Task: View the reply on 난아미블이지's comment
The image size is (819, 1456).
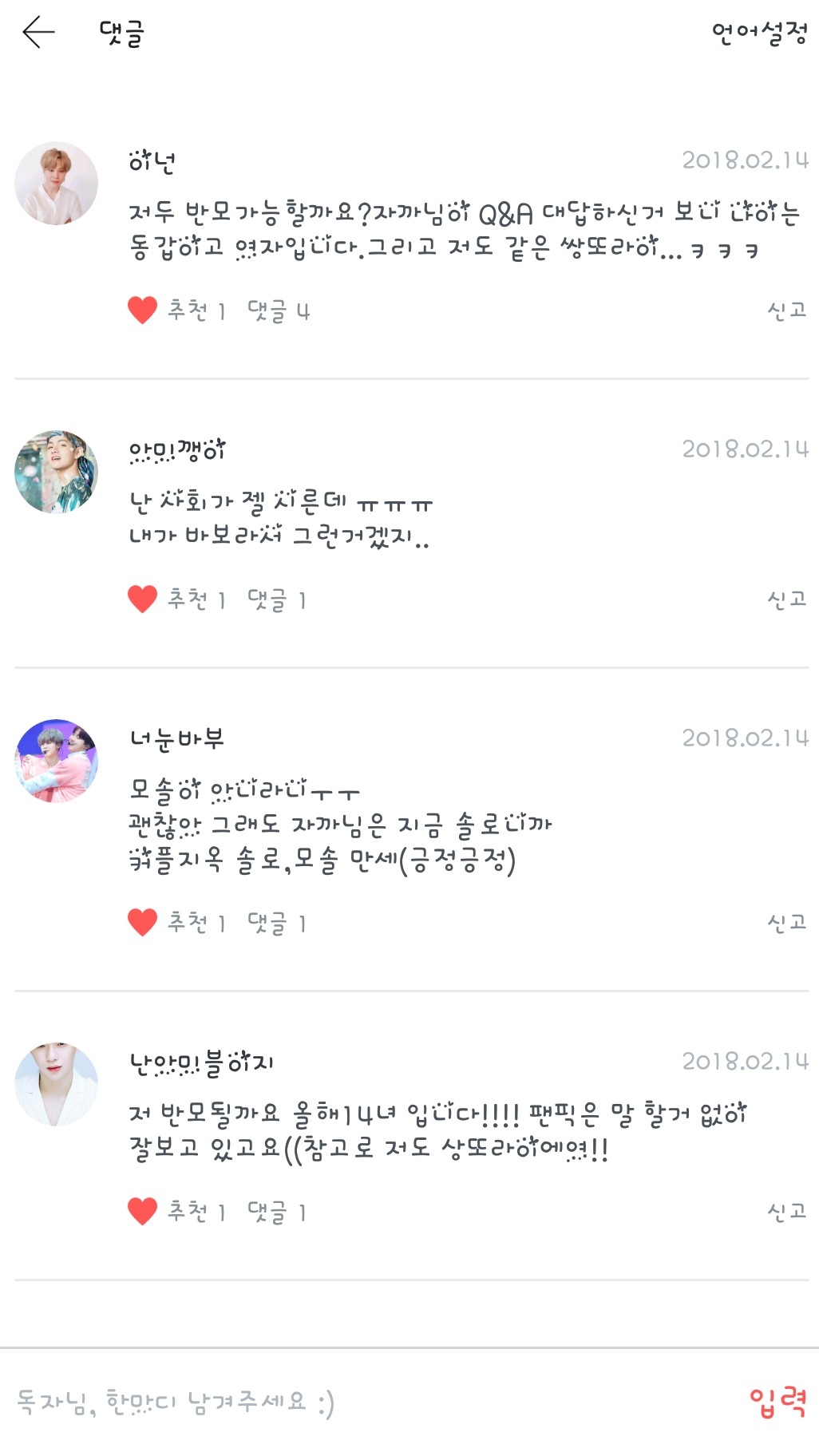Action: (276, 1212)
